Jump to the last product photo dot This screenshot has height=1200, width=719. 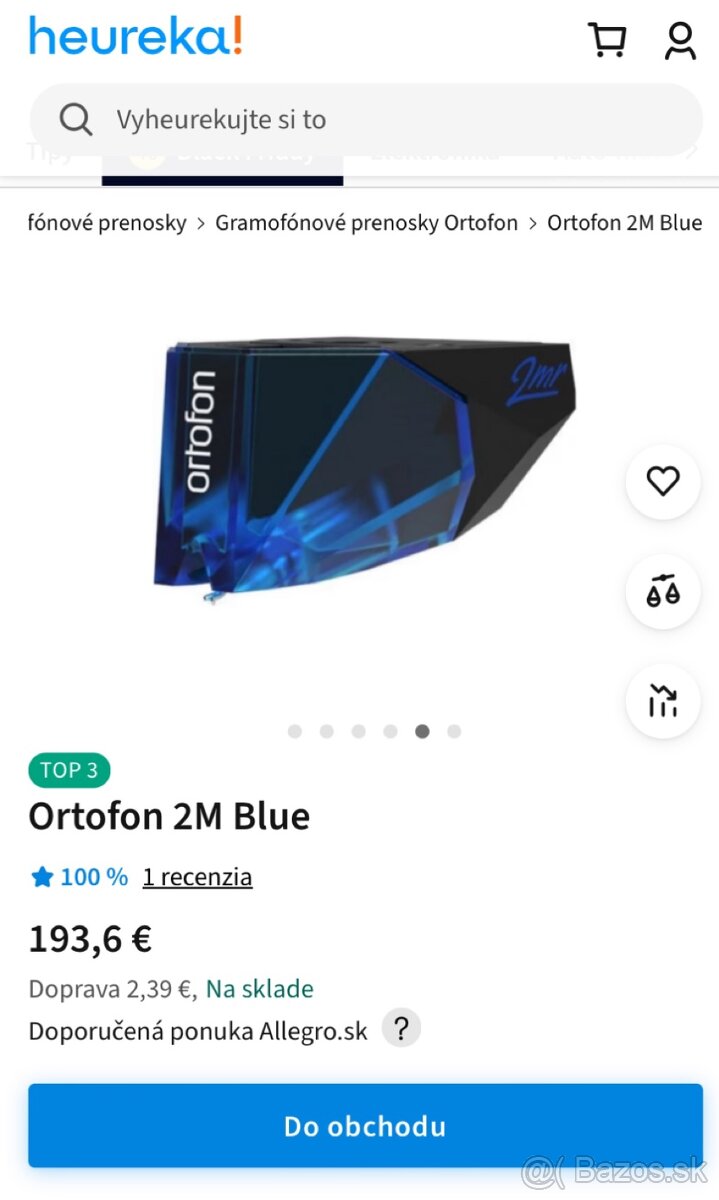point(454,731)
